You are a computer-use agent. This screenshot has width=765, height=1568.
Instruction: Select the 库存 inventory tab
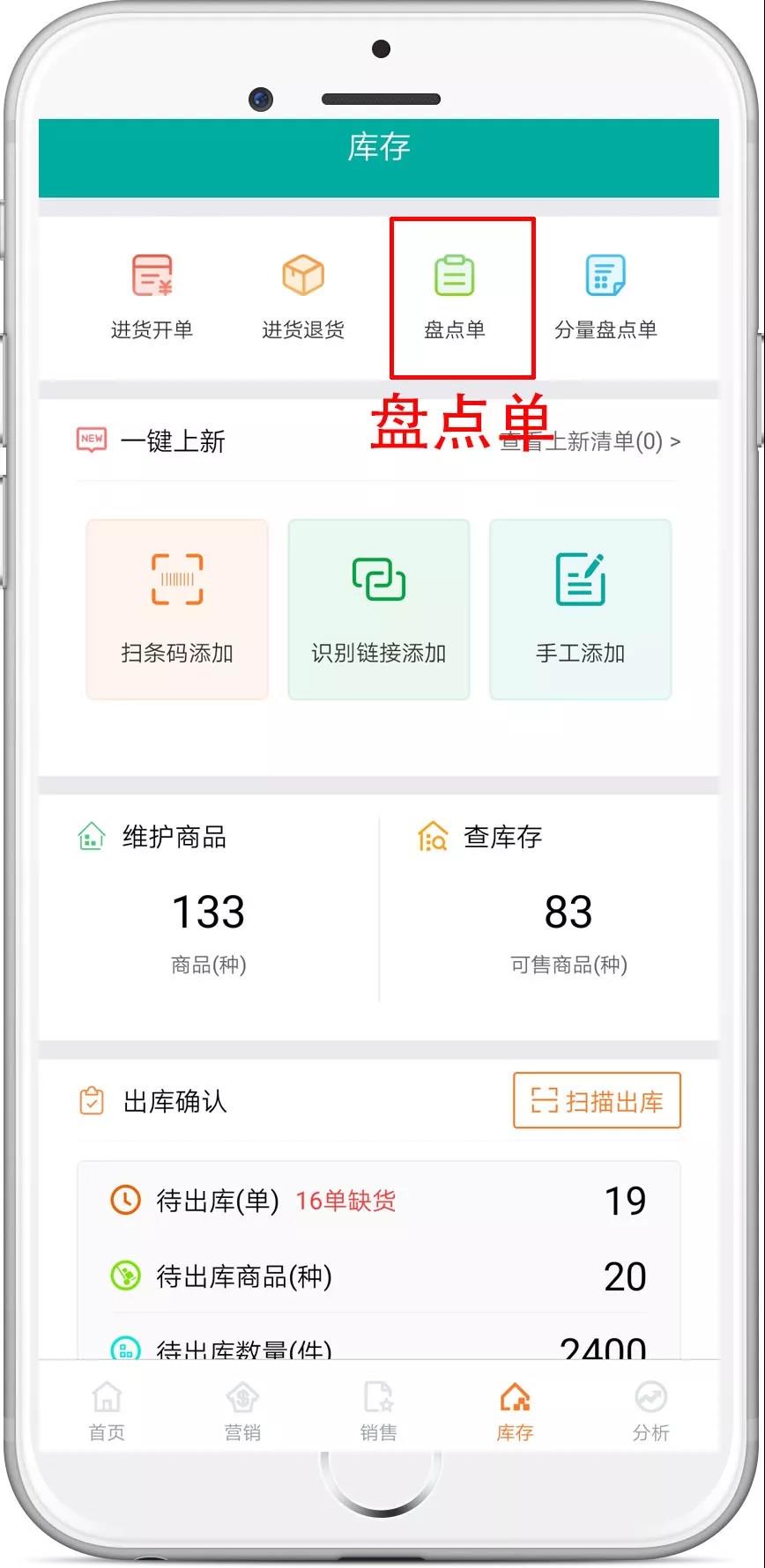[x=515, y=1411]
